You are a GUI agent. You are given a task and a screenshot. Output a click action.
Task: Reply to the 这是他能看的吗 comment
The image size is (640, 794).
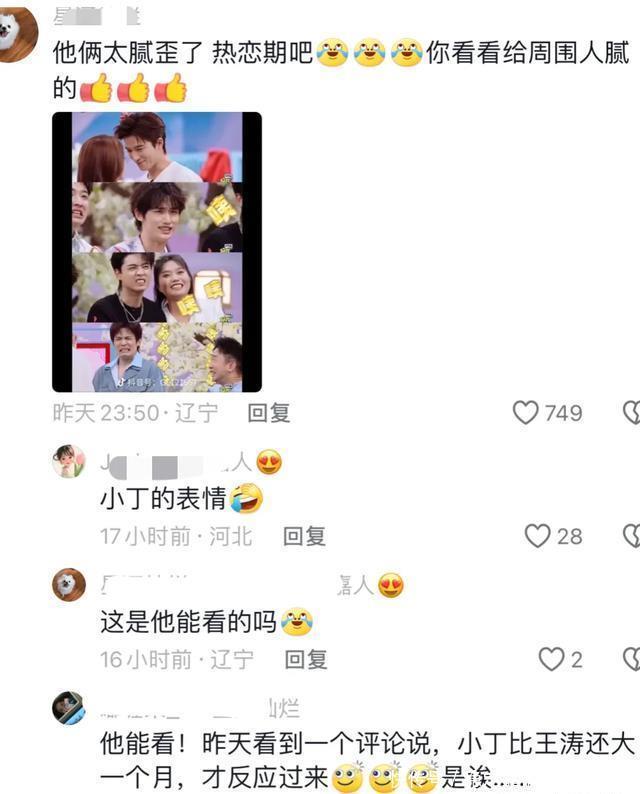coord(306,660)
